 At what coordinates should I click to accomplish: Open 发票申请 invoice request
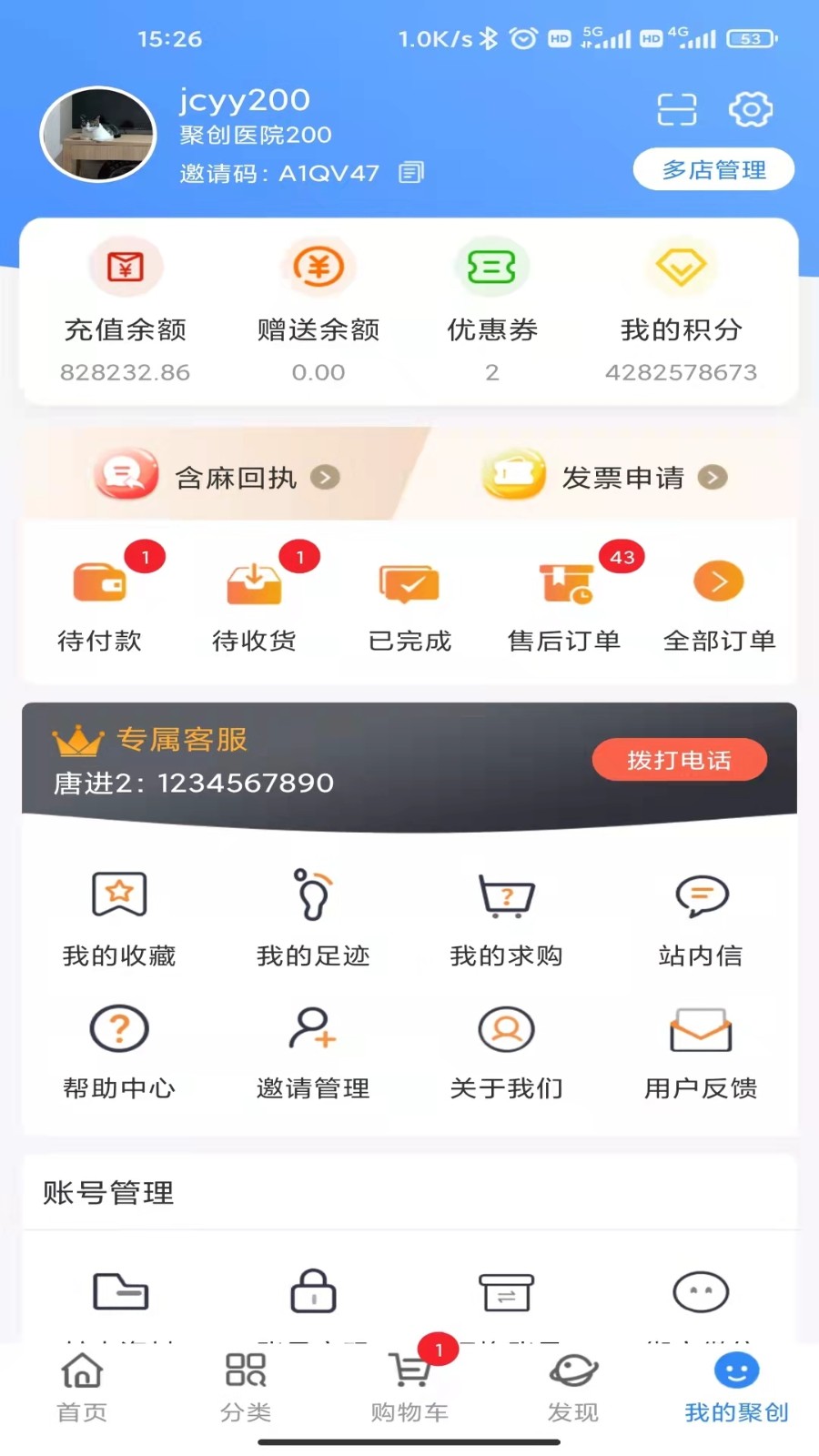coord(605,477)
